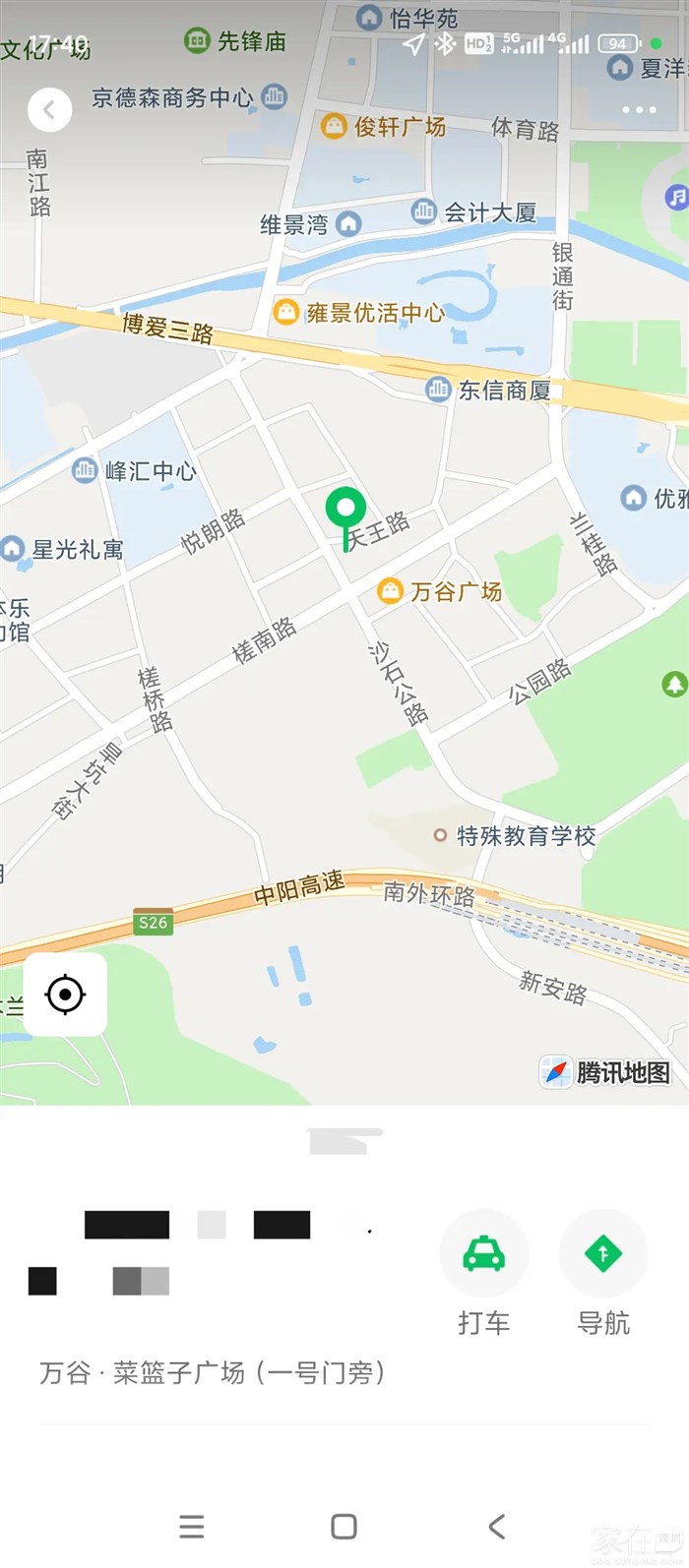
Task: Open 星光礼寓 residence marker
Action: tap(13, 548)
